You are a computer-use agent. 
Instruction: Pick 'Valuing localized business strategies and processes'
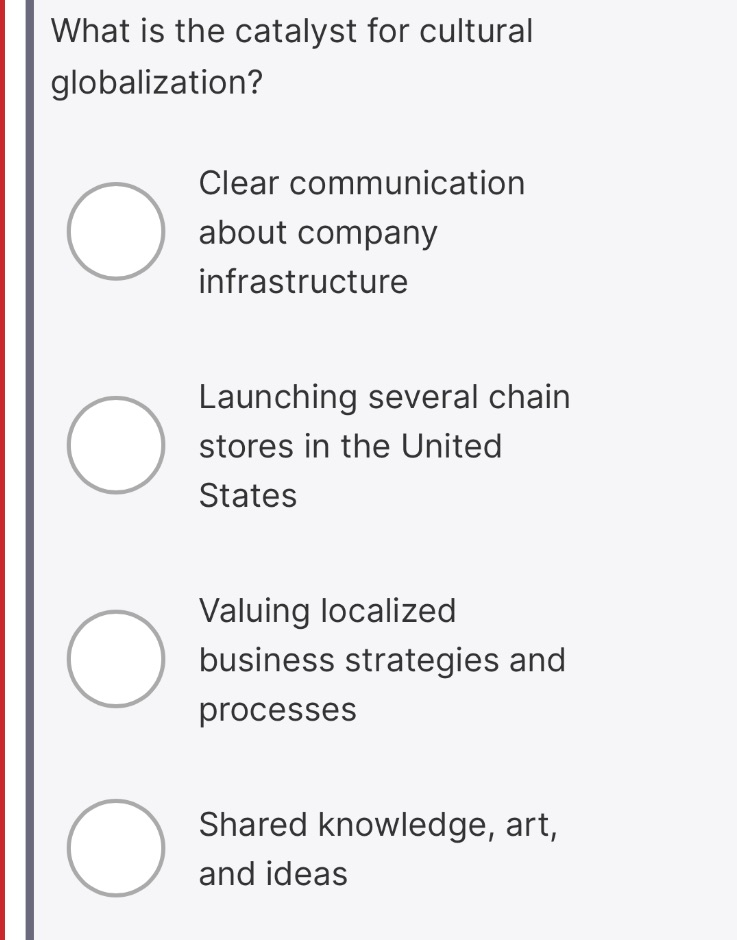point(116,659)
